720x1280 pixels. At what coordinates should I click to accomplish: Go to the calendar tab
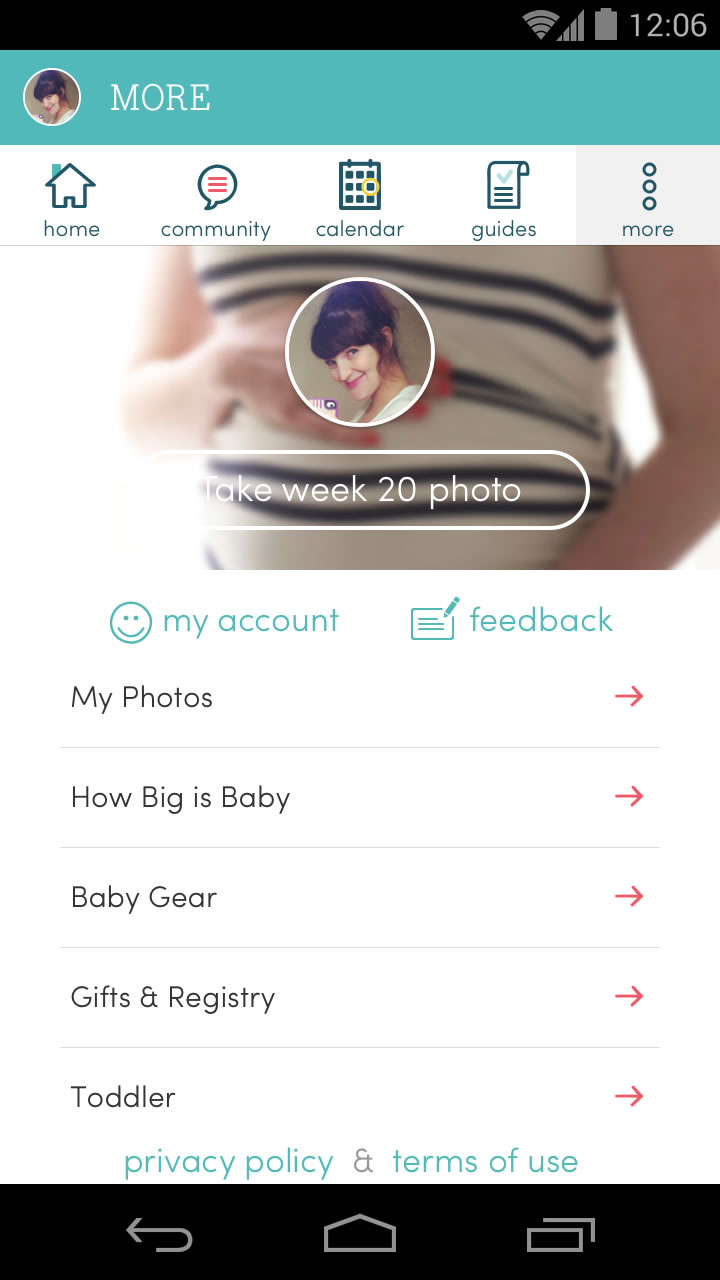360,198
